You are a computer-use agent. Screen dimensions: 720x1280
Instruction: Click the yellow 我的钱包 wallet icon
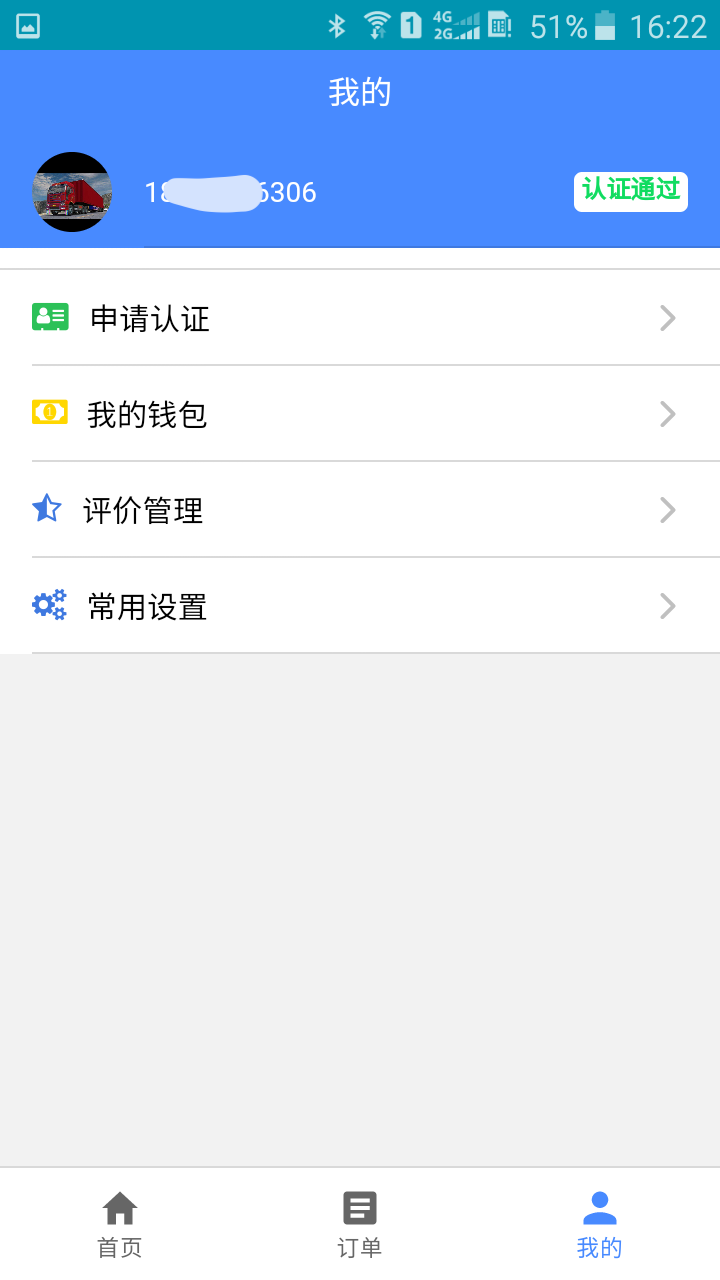pyautogui.click(x=49, y=412)
